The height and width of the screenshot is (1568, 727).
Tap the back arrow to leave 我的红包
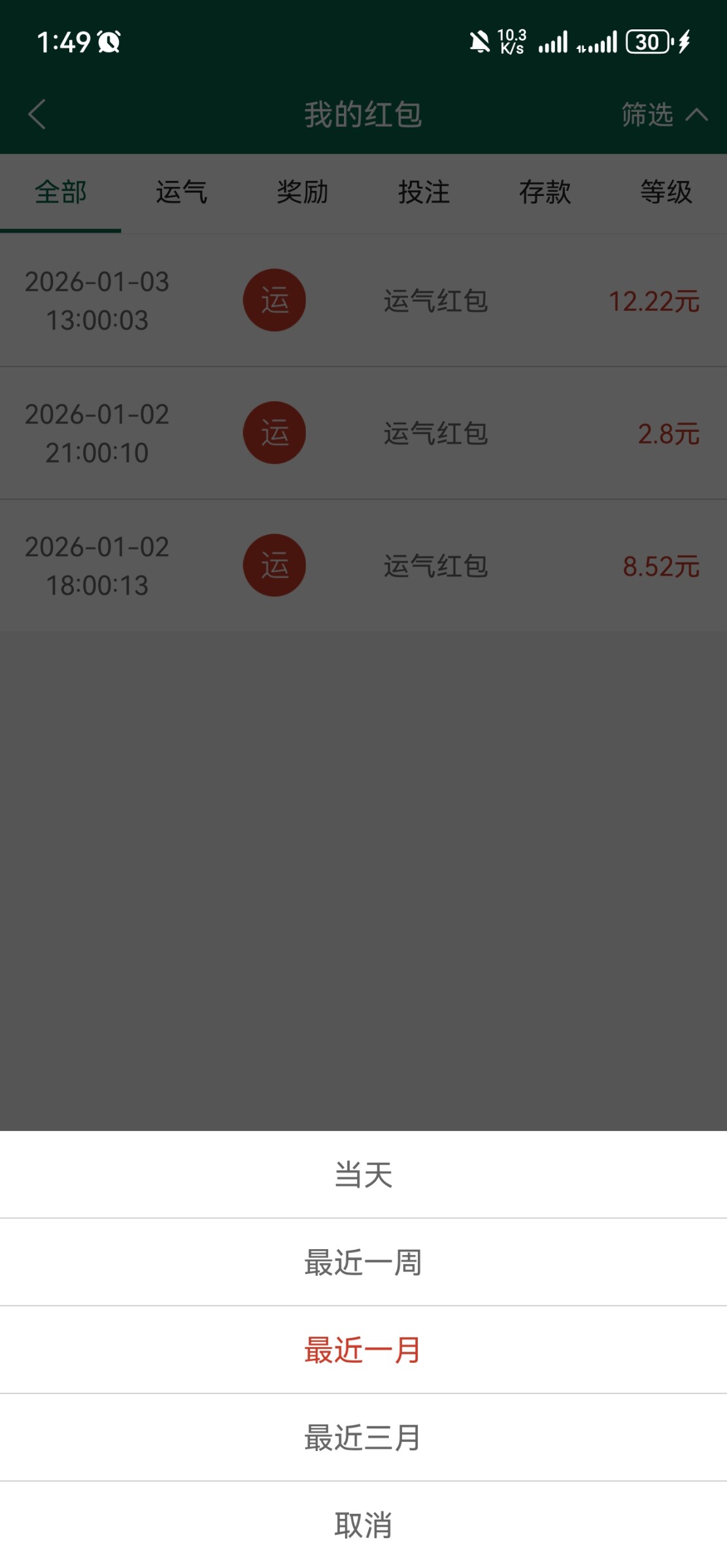click(x=37, y=115)
